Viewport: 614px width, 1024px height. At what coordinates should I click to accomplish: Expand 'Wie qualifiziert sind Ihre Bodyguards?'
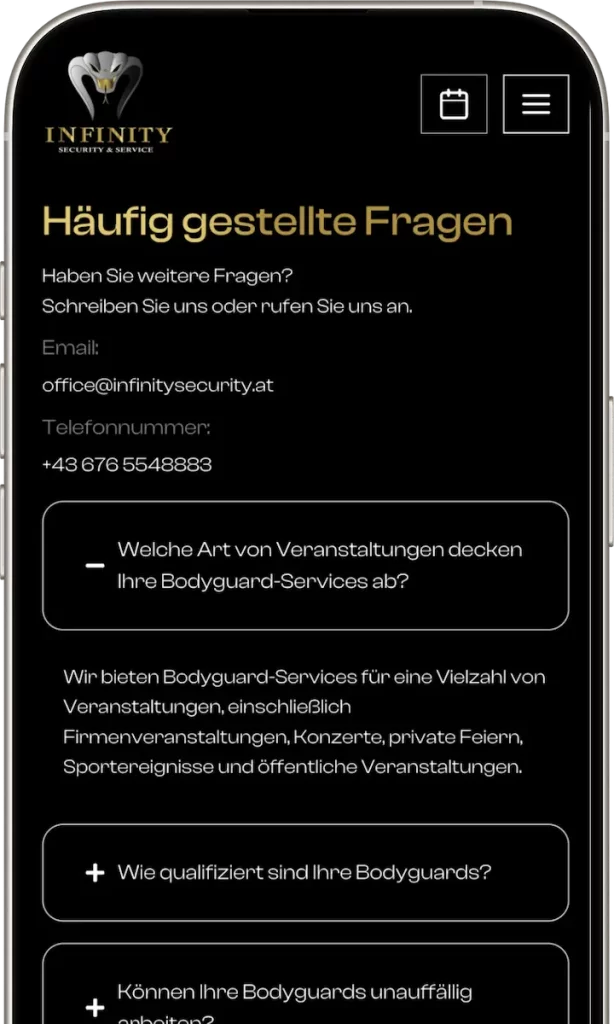click(305, 872)
